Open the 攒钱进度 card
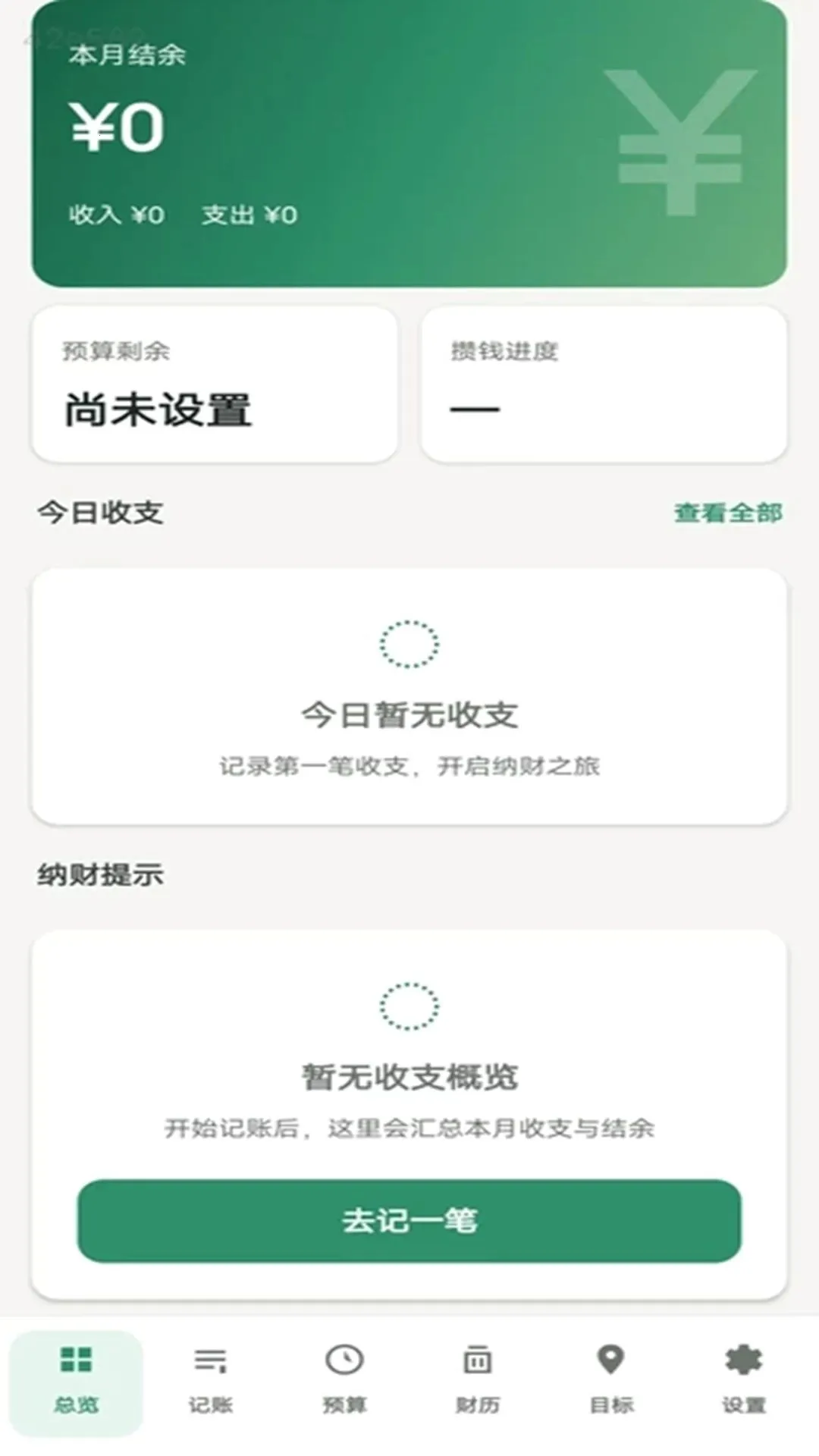The height and width of the screenshot is (1456, 819). 604,384
